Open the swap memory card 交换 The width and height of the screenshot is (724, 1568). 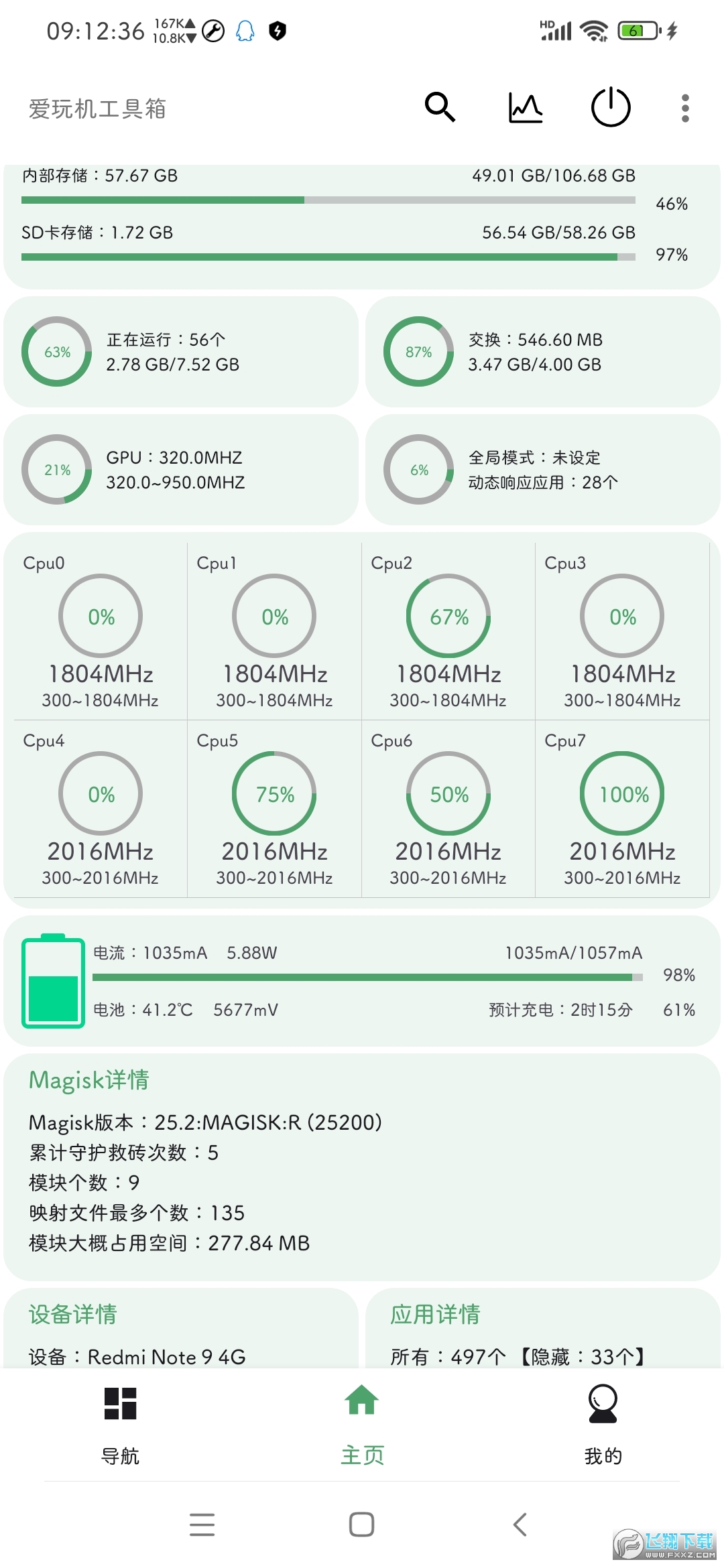point(543,352)
